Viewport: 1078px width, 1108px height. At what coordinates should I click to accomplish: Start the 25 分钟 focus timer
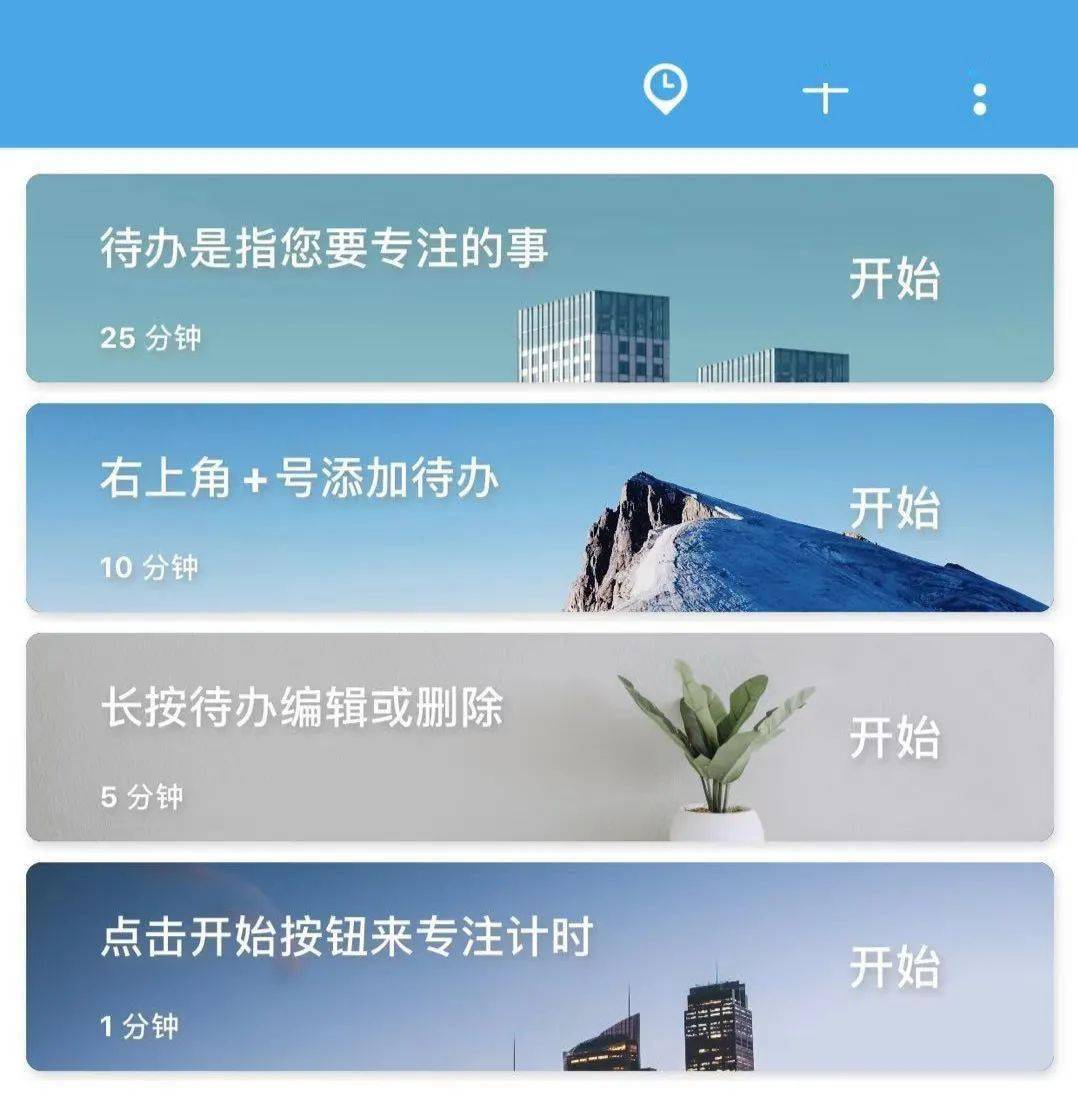[894, 279]
